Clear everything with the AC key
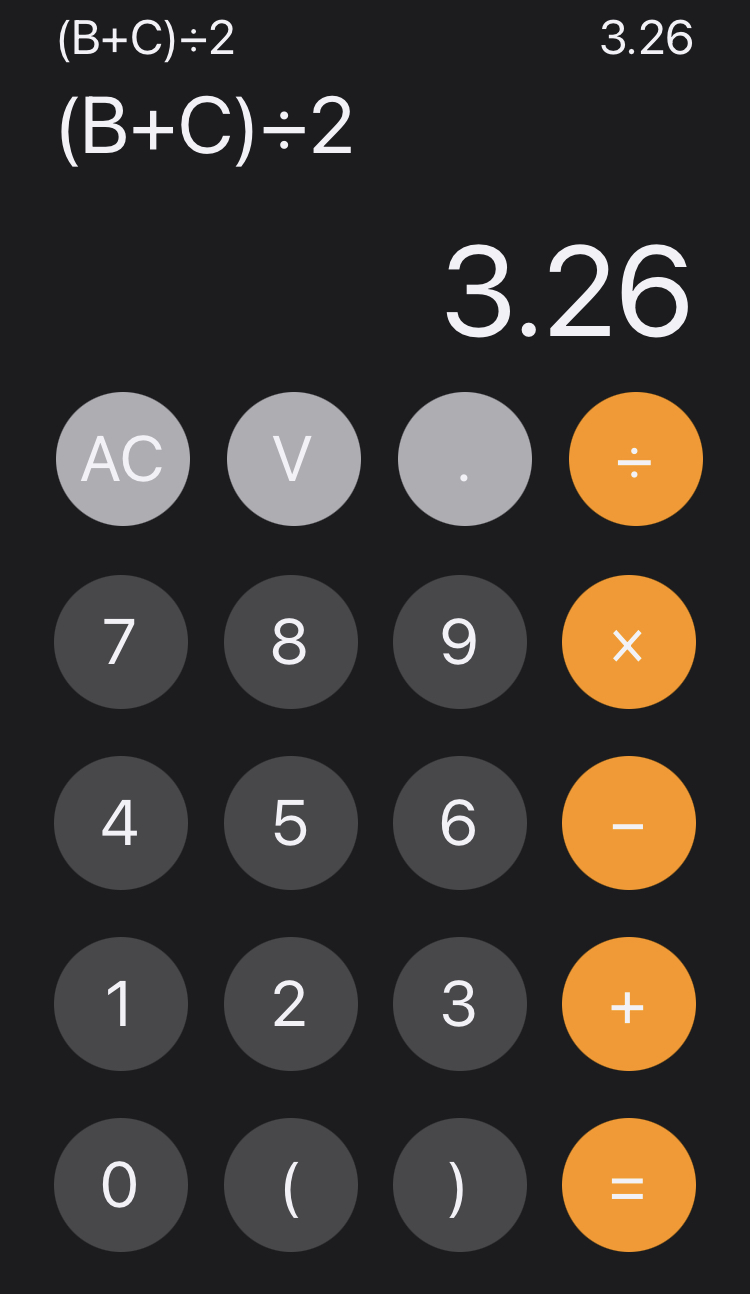The width and height of the screenshot is (750, 1294). click(123, 459)
